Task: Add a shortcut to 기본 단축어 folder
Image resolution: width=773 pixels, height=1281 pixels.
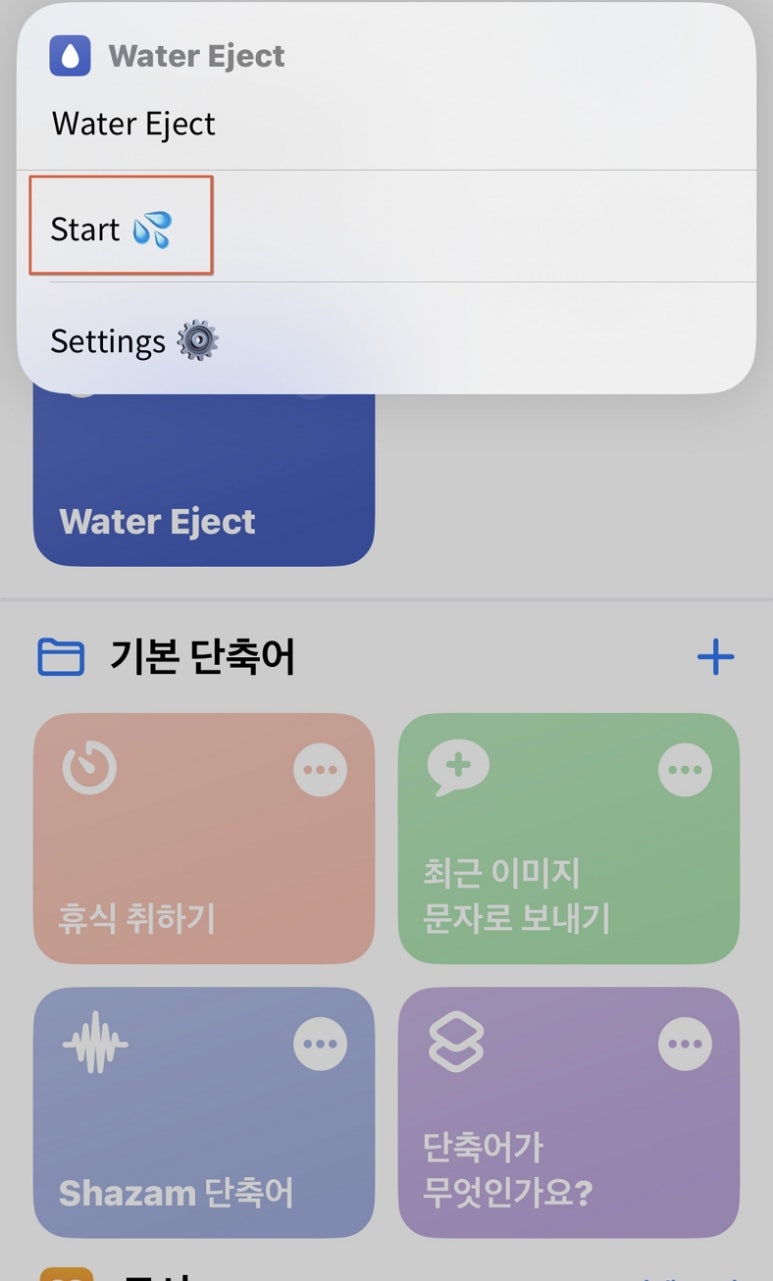Action: [x=715, y=657]
